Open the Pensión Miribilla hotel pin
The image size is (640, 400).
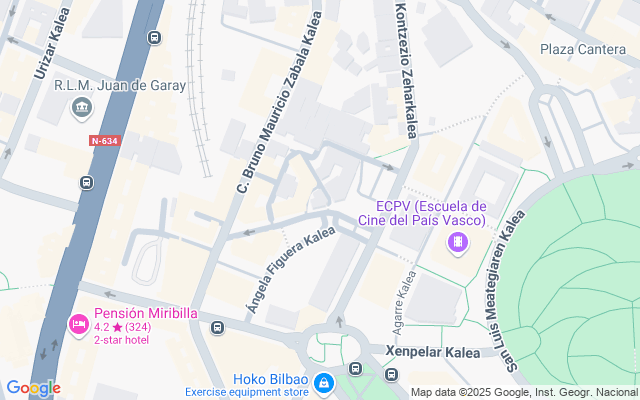[x=79, y=325]
